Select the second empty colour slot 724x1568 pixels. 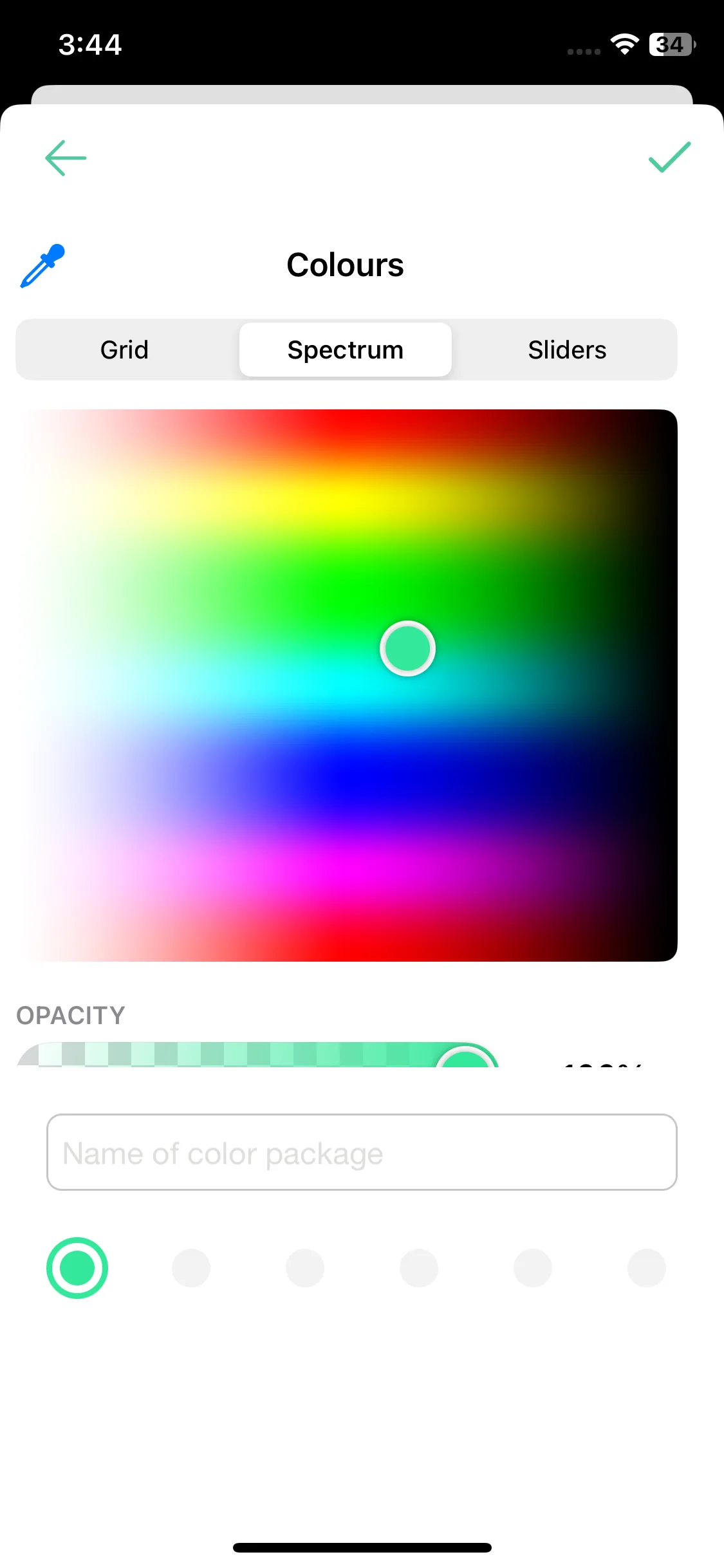(x=190, y=1267)
